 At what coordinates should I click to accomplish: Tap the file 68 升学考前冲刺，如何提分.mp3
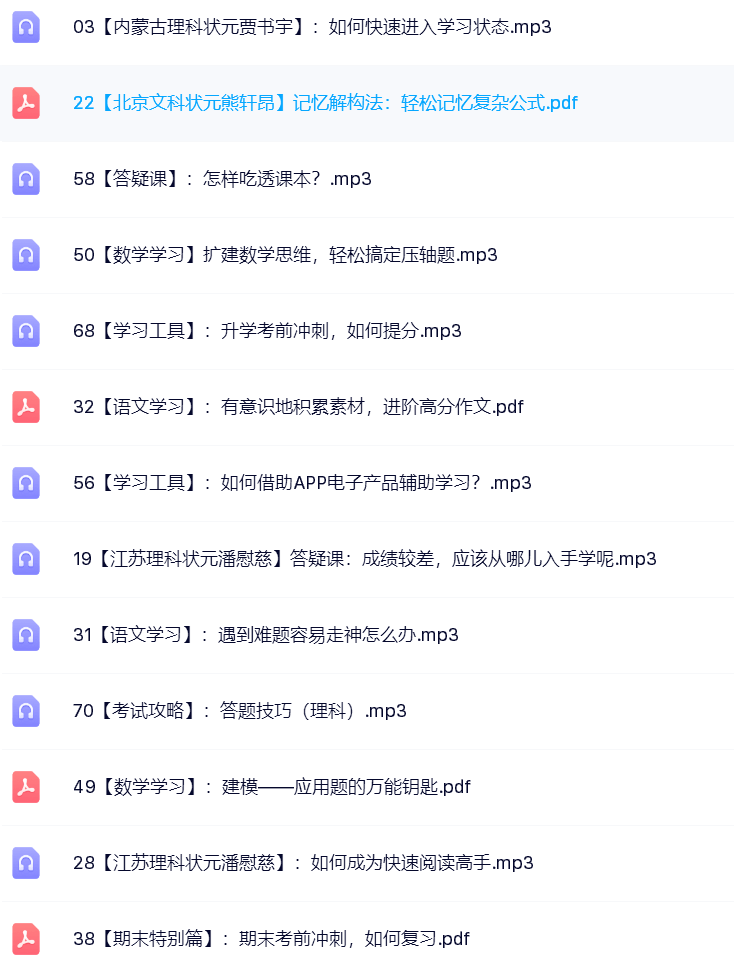pyautogui.click(x=267, y=331)
